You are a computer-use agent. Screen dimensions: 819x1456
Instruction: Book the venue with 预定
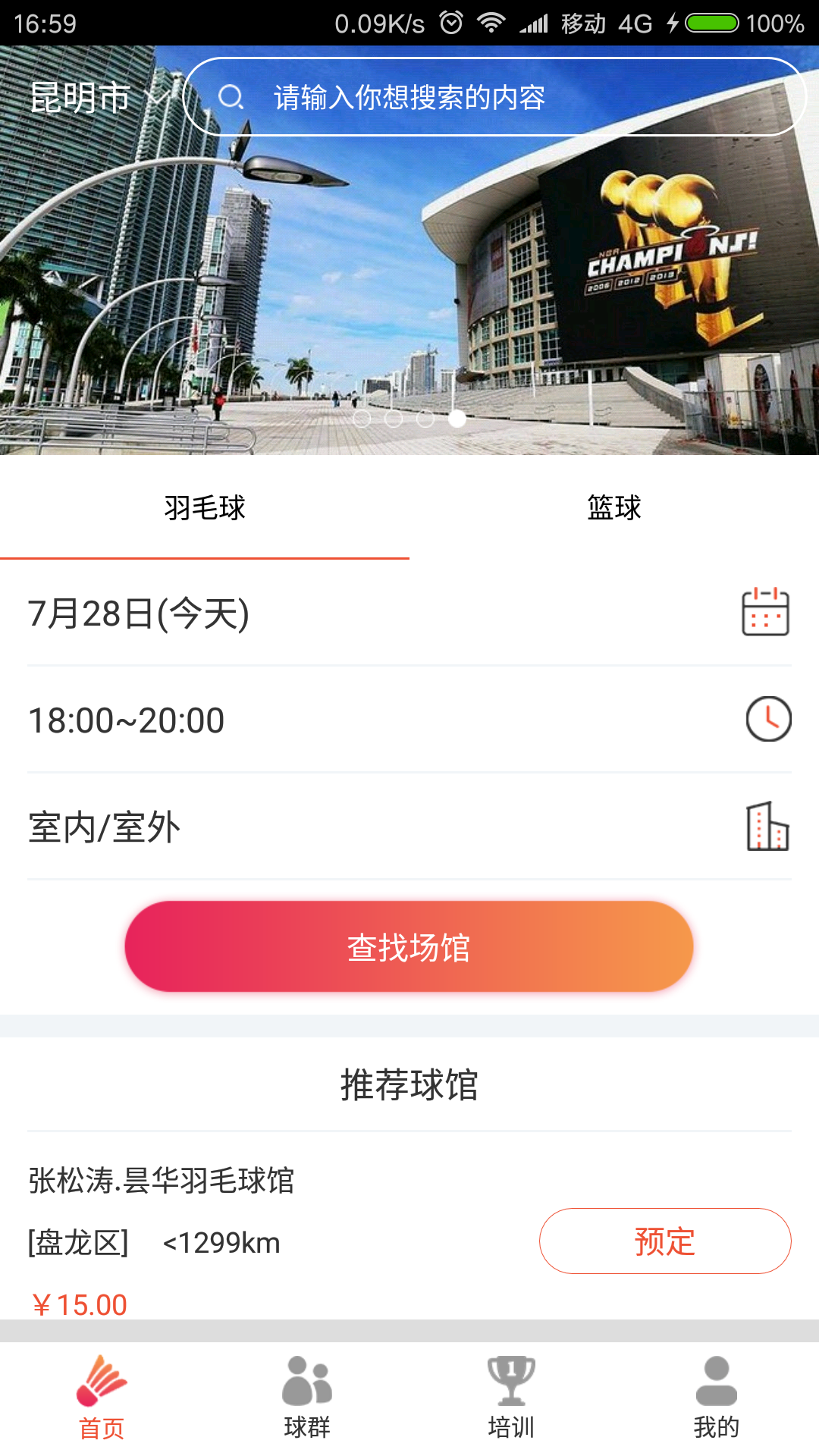(x=665, y=1241)
